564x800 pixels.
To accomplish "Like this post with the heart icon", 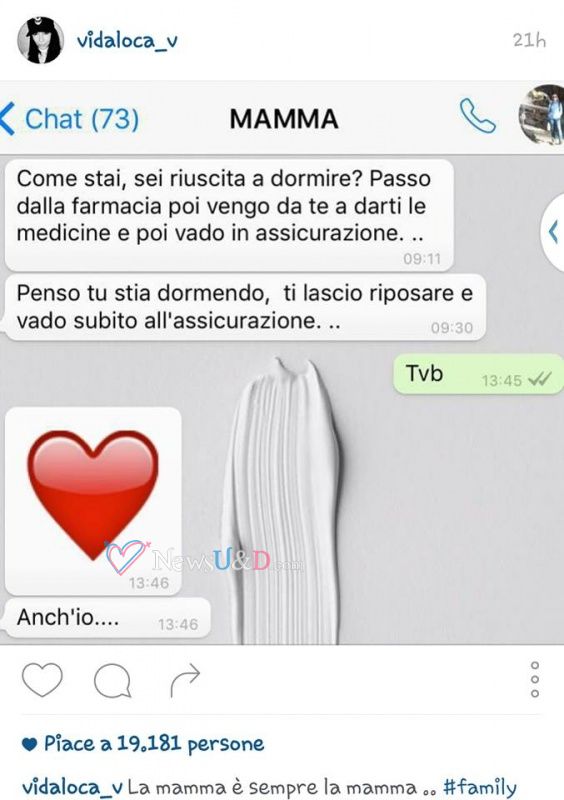I will [42, 680].
